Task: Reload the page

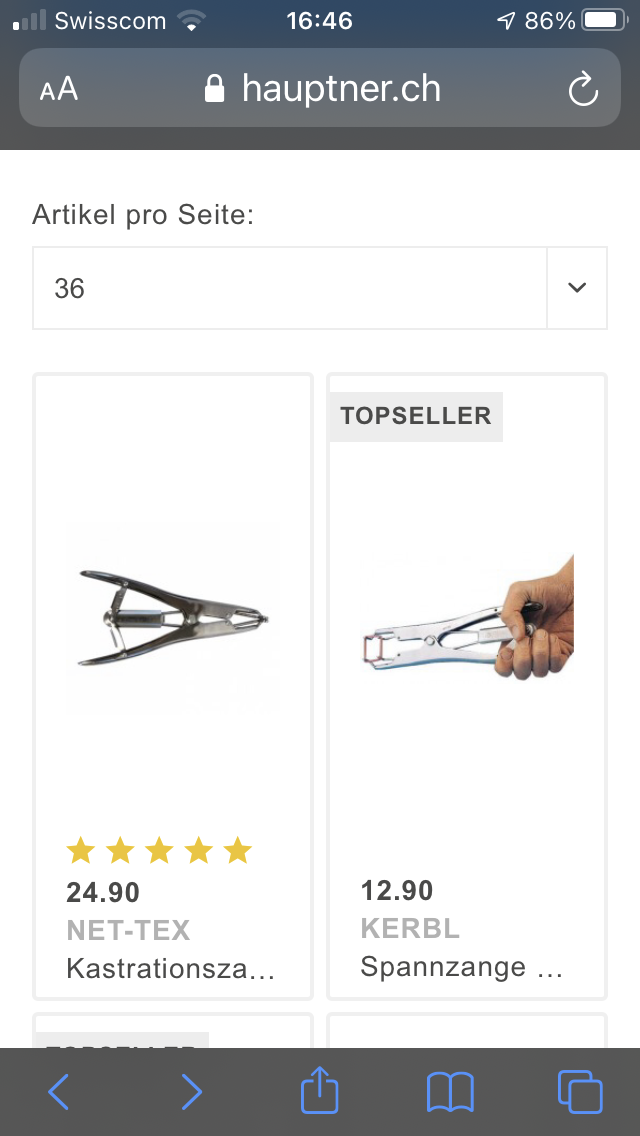Action: point(582,90)
